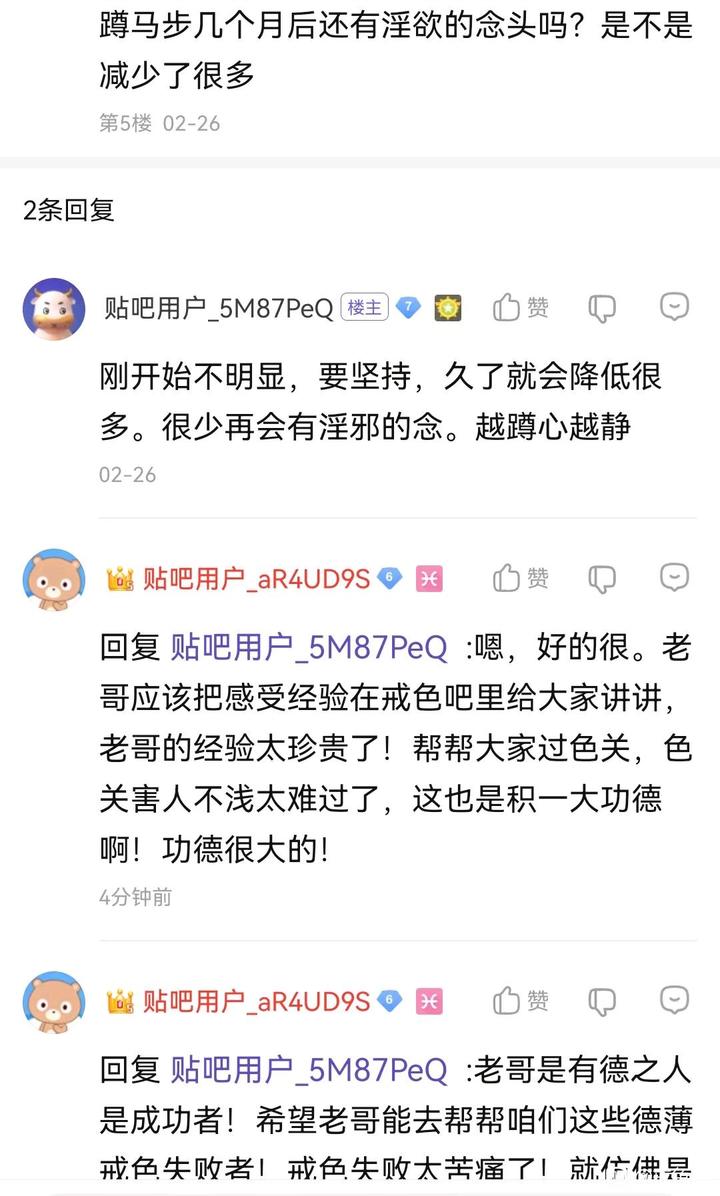Click the level 6 badge of 贴吧用户_aR4UD9S
Screen dimensions: 720x1196
tap(390, 578)
